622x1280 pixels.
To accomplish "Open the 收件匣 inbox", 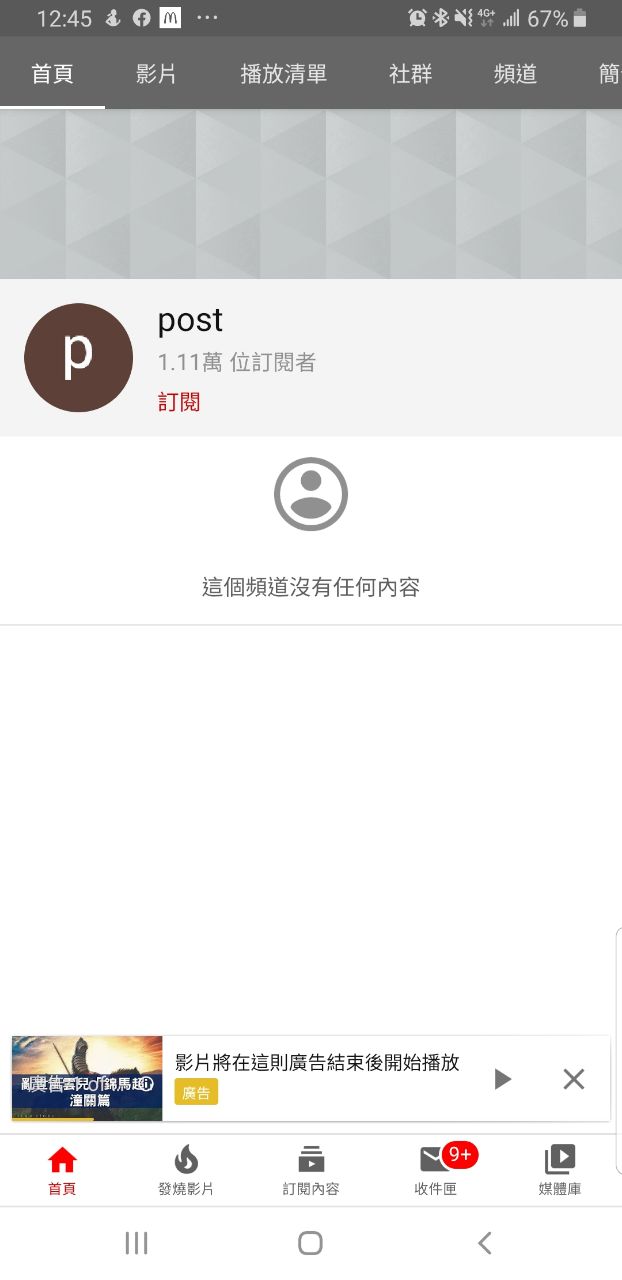I will point(436,1170).
